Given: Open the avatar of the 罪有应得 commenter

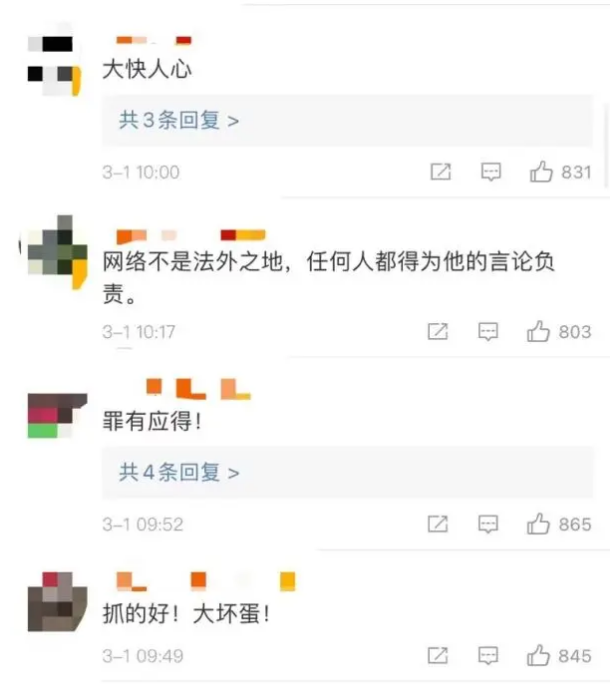Looking at the screenshot, I should point(56,415).
